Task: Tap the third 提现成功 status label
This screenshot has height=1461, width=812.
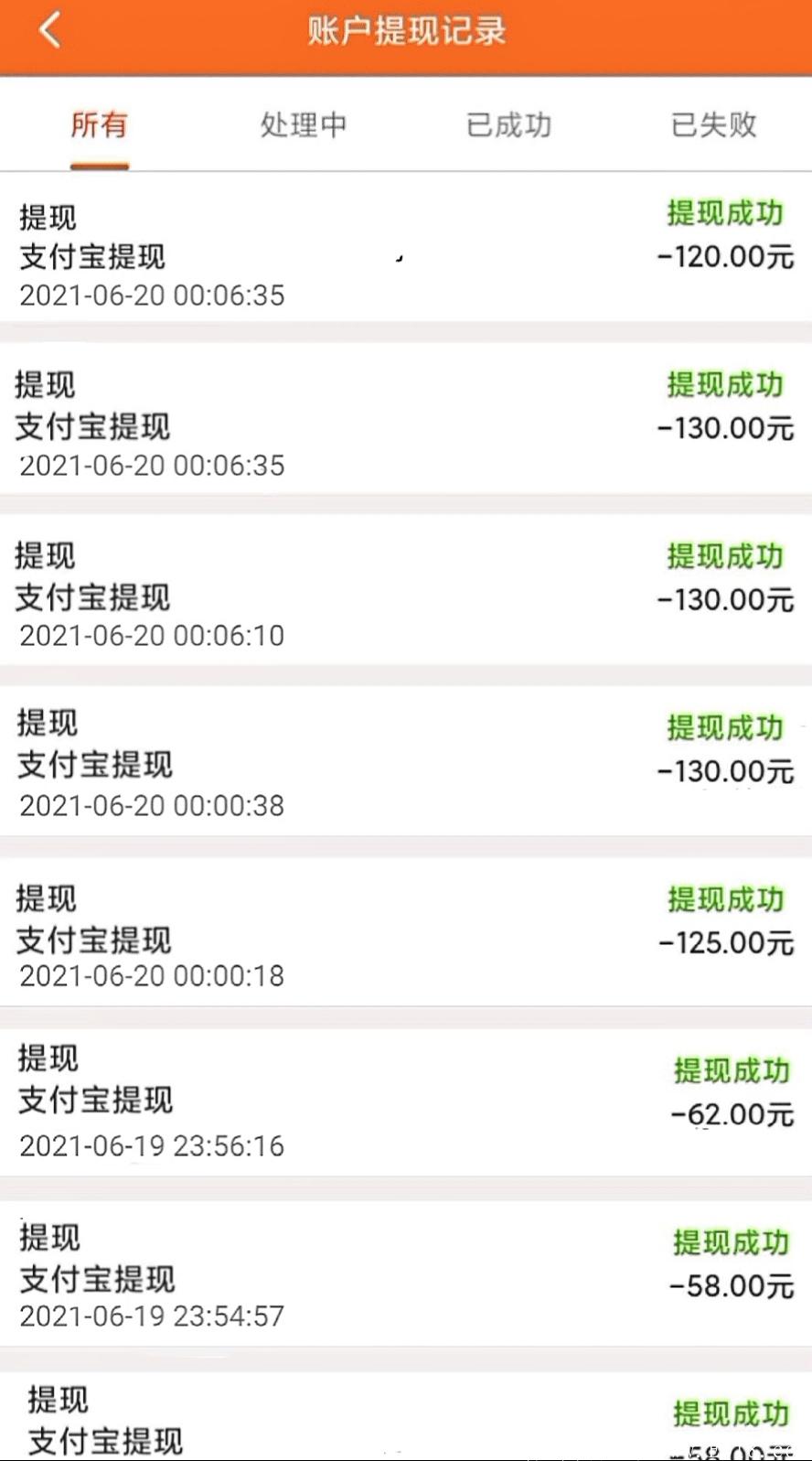Action: 725,556
